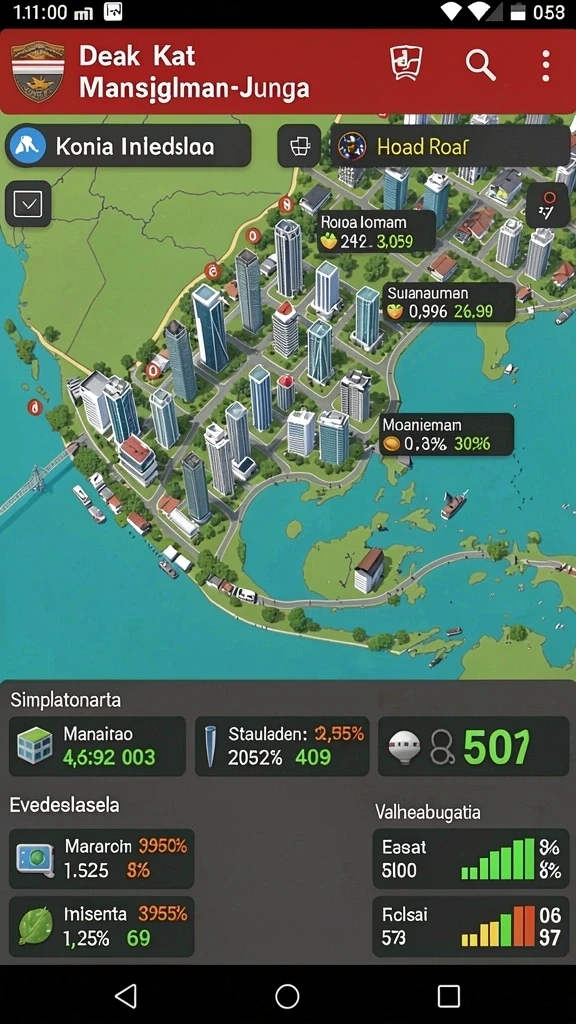Tap the red circle map control on right
Viewport: 576px width, 1024px height.
(x=547, y=204)
